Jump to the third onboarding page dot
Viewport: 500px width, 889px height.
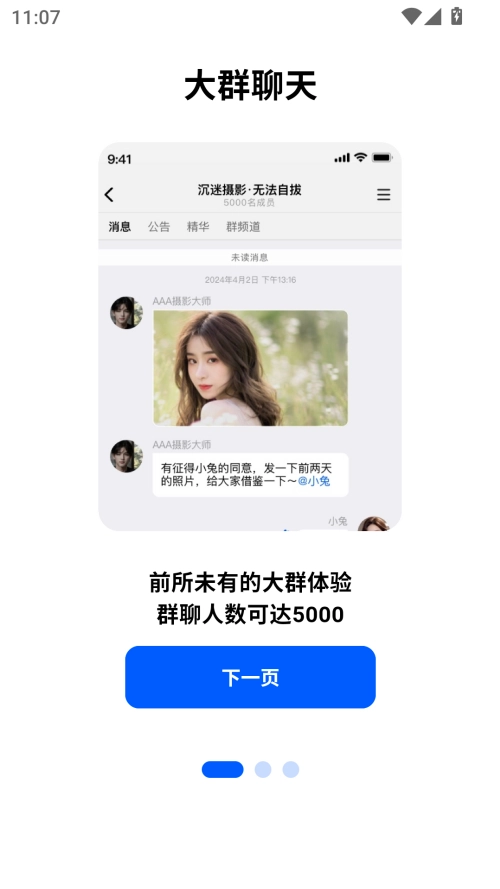[x=291, y=769]
